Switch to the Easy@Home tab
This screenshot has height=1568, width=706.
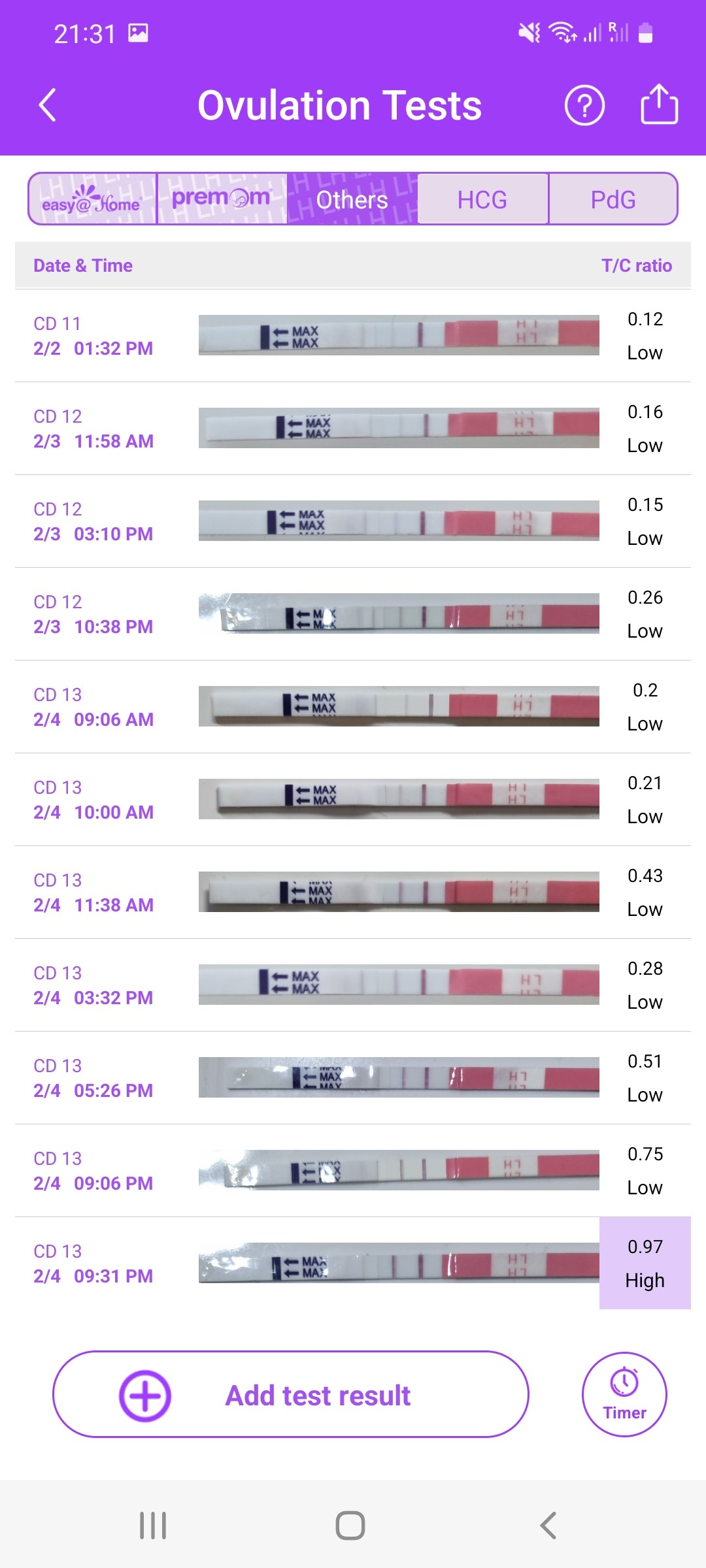pyautogui.click(x=92, y=199)
